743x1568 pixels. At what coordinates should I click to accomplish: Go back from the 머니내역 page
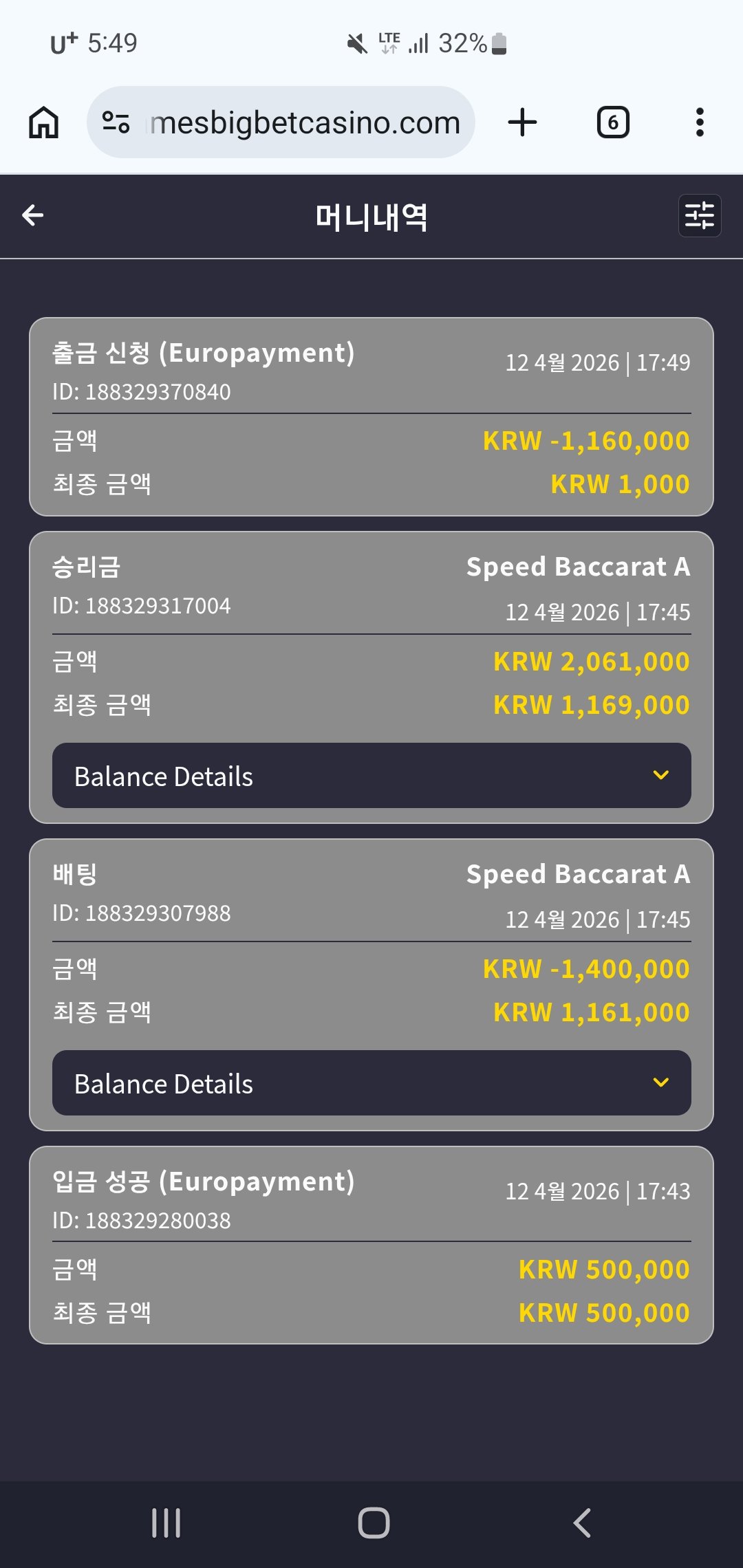point(33,216)
